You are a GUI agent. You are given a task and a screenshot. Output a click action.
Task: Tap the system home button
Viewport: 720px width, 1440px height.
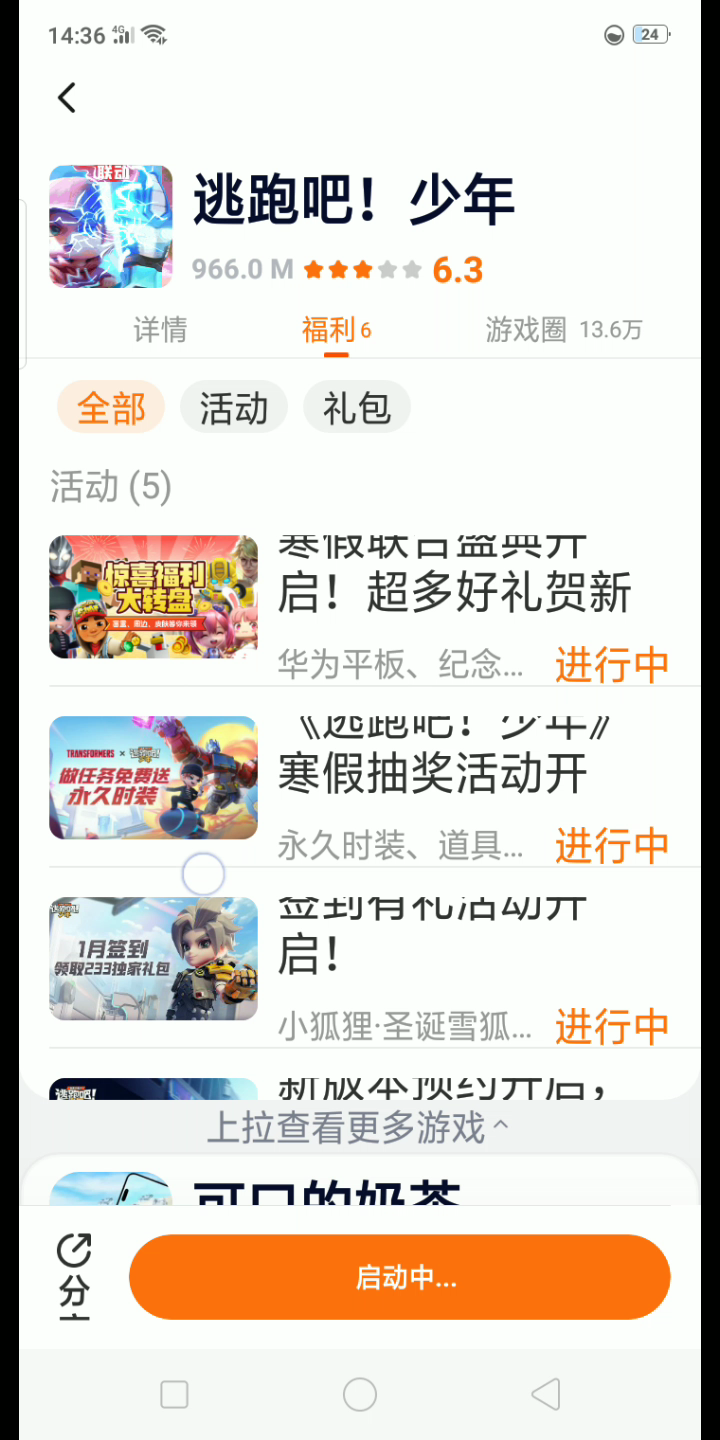point(360,1394)
